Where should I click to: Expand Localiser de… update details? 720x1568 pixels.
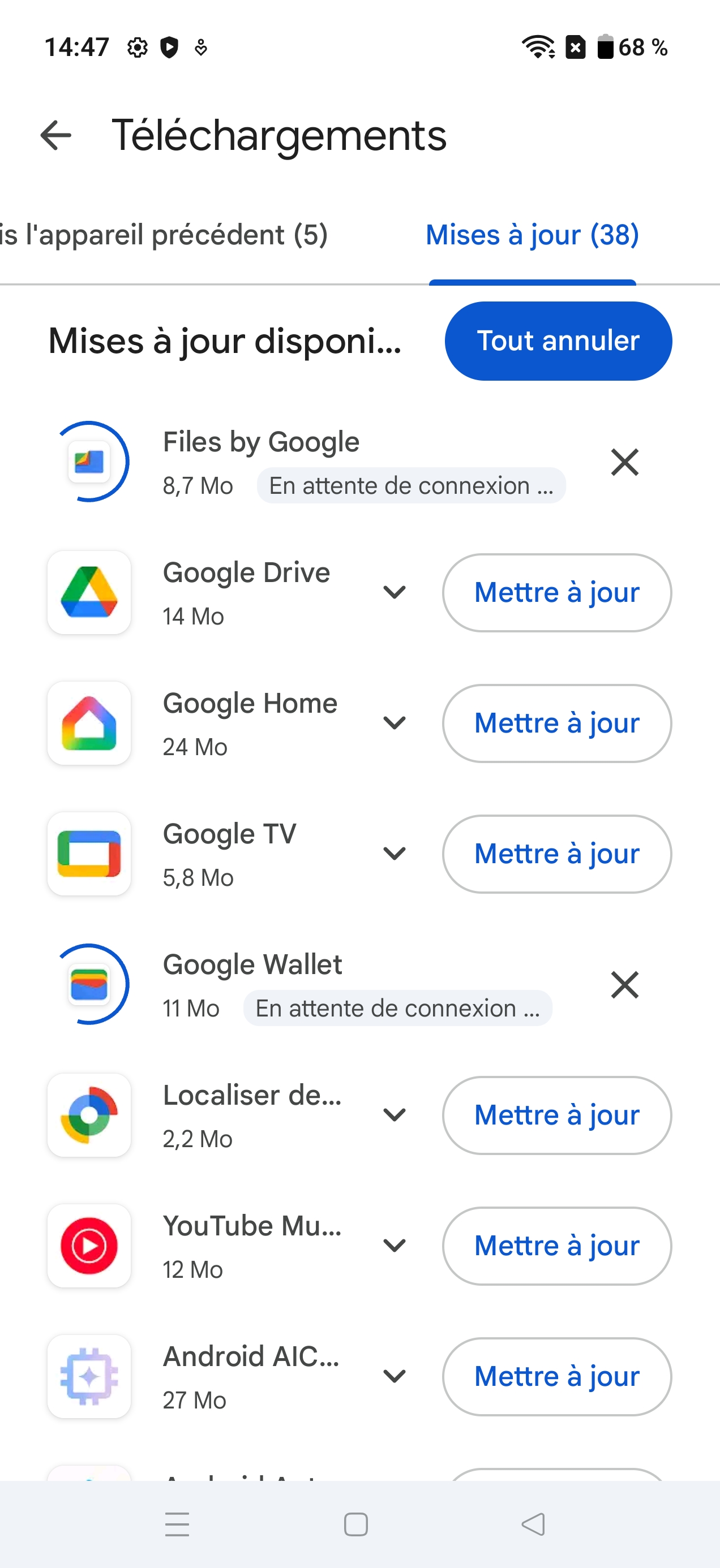coord(394,1115)
